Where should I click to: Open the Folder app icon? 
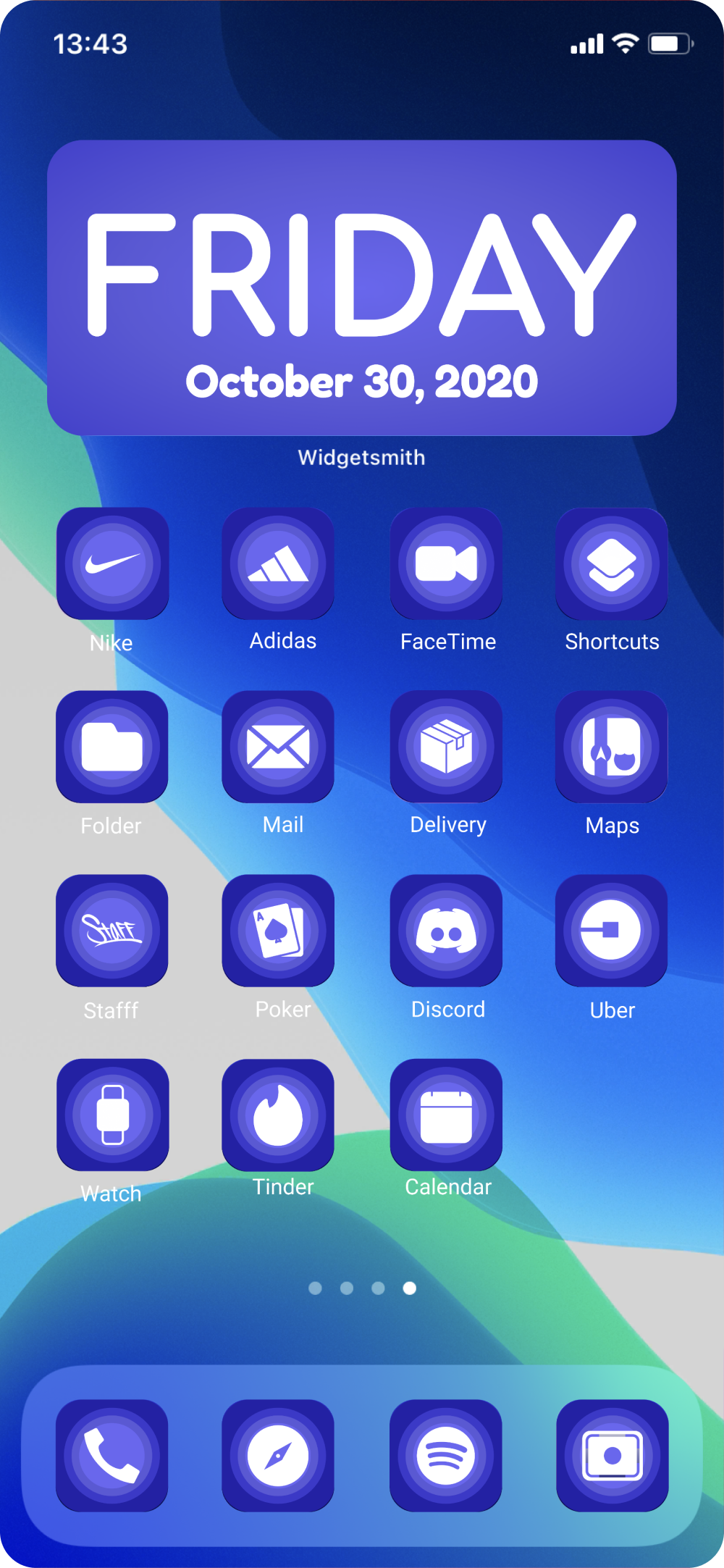pos(112,747)
